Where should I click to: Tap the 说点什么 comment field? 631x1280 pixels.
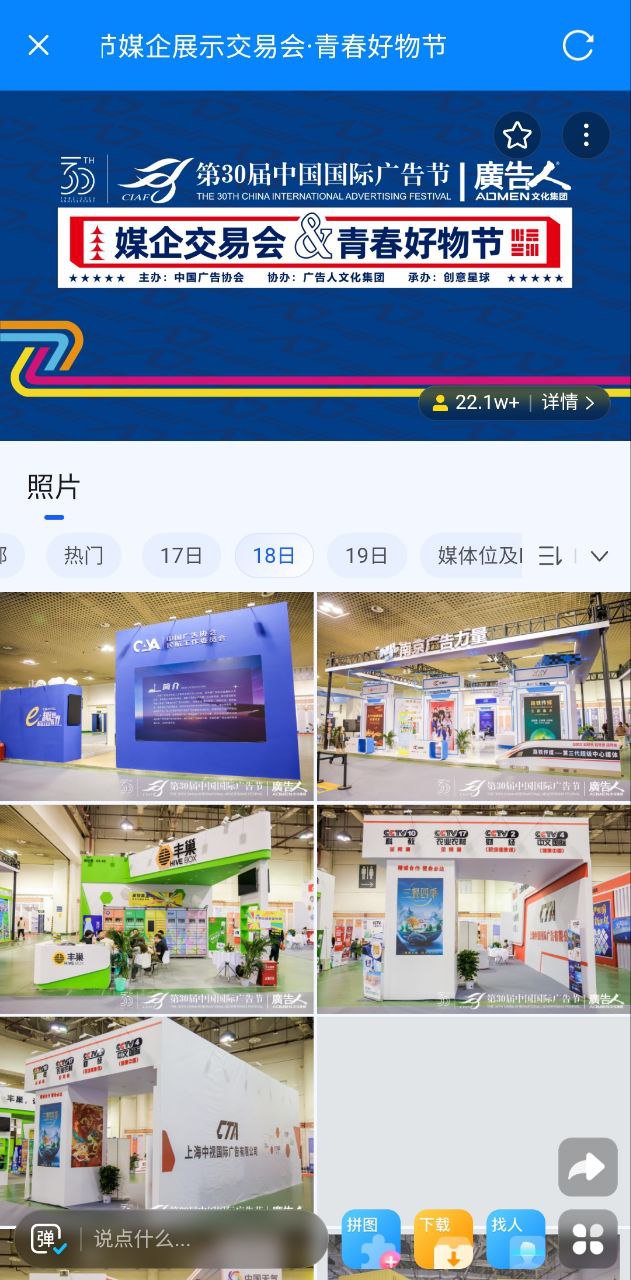180,1239
